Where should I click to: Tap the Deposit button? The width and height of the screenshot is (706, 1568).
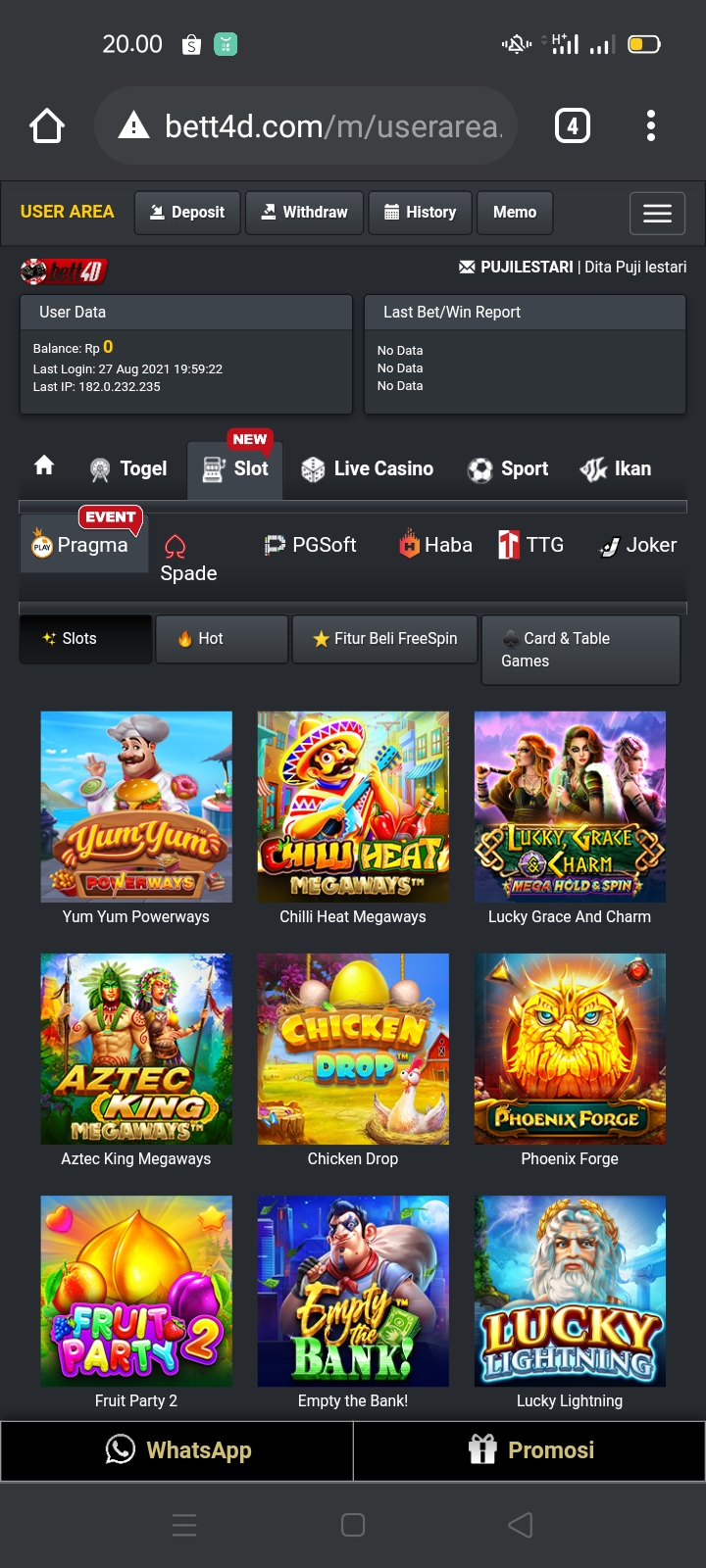tap(187, 213)
